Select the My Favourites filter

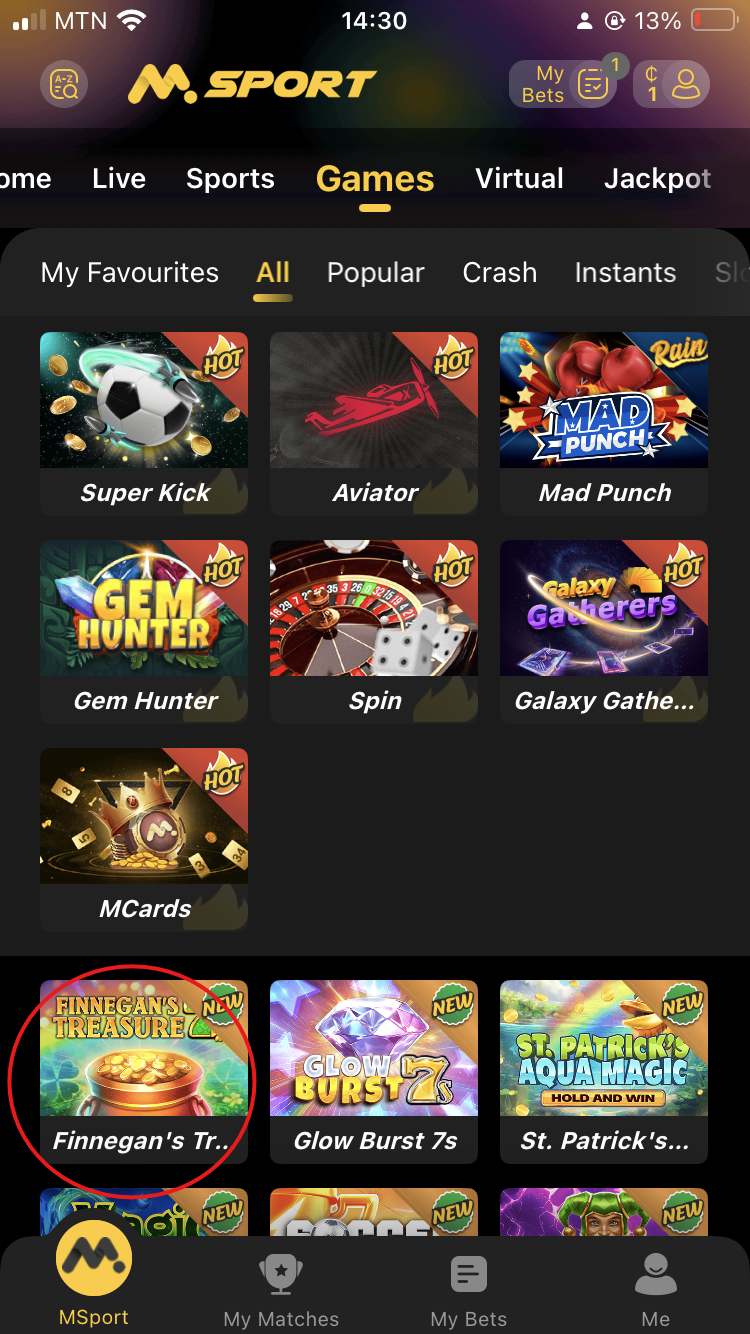pyautogui.click(x=130, y=273)
